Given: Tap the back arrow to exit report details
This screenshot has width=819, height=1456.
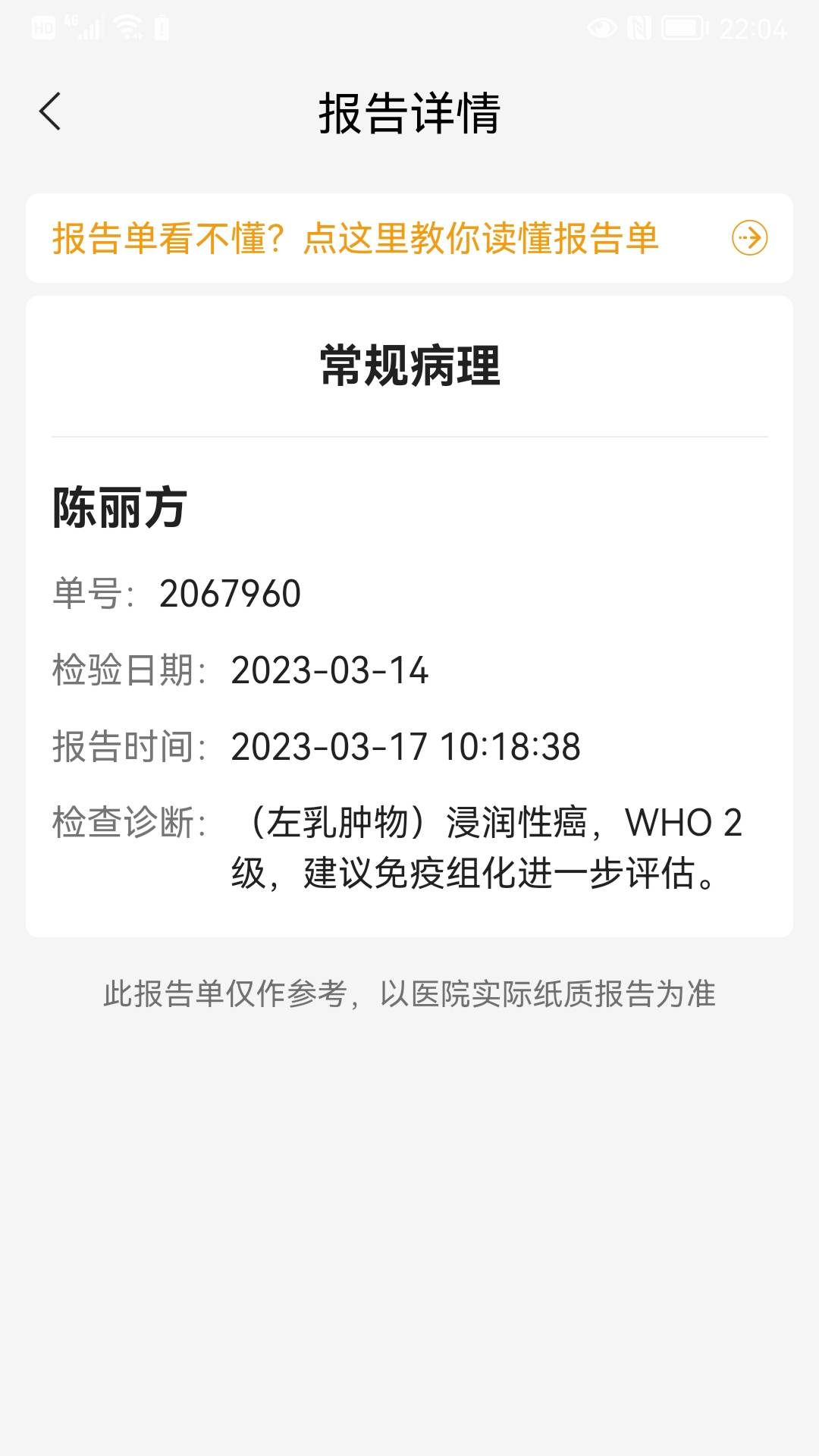Looking at the screenshot, I should coord(50,111).
